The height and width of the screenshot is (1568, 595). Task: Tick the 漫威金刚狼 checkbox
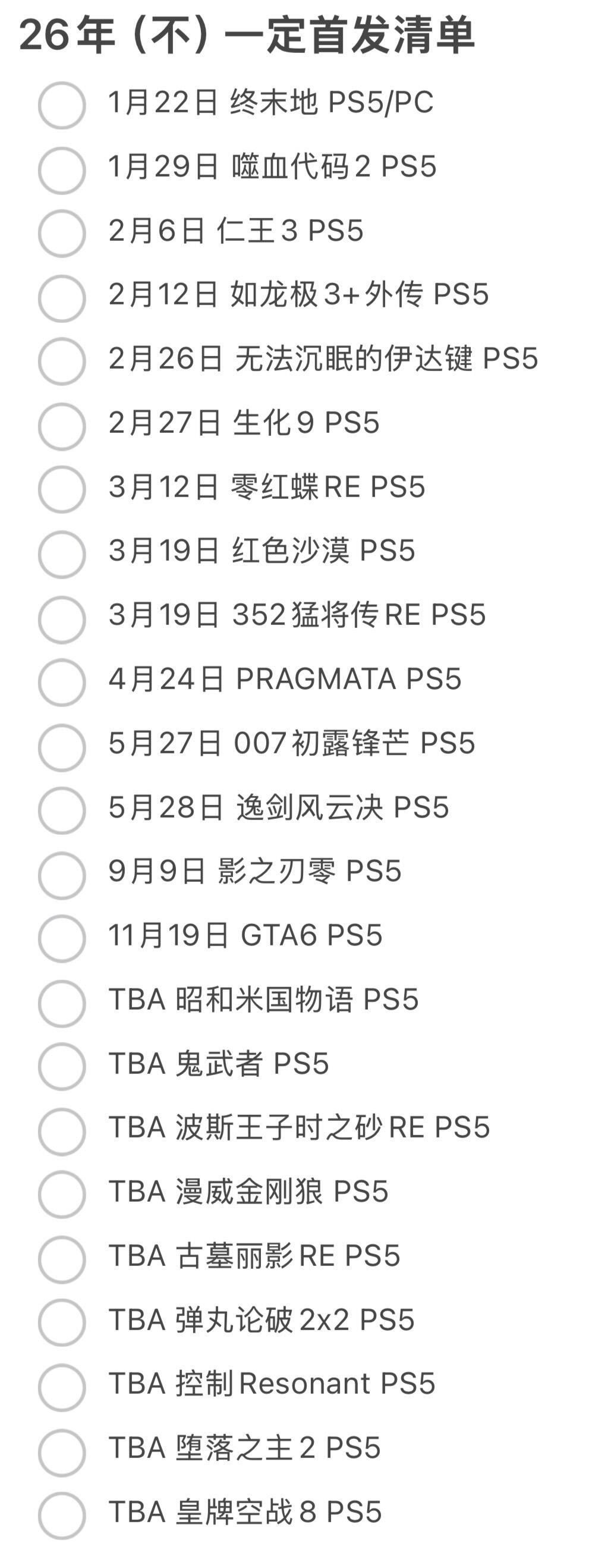(61, 1195)
